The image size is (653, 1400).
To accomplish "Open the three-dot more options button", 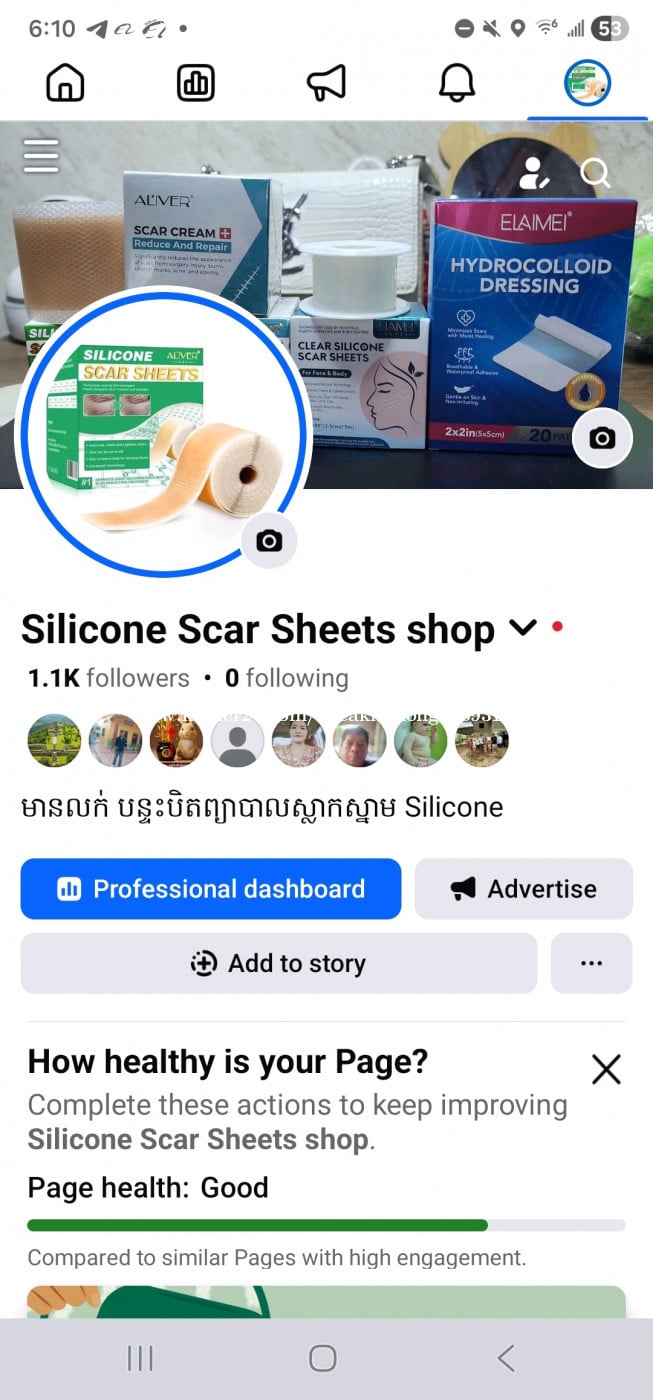I will coord(592,963).
